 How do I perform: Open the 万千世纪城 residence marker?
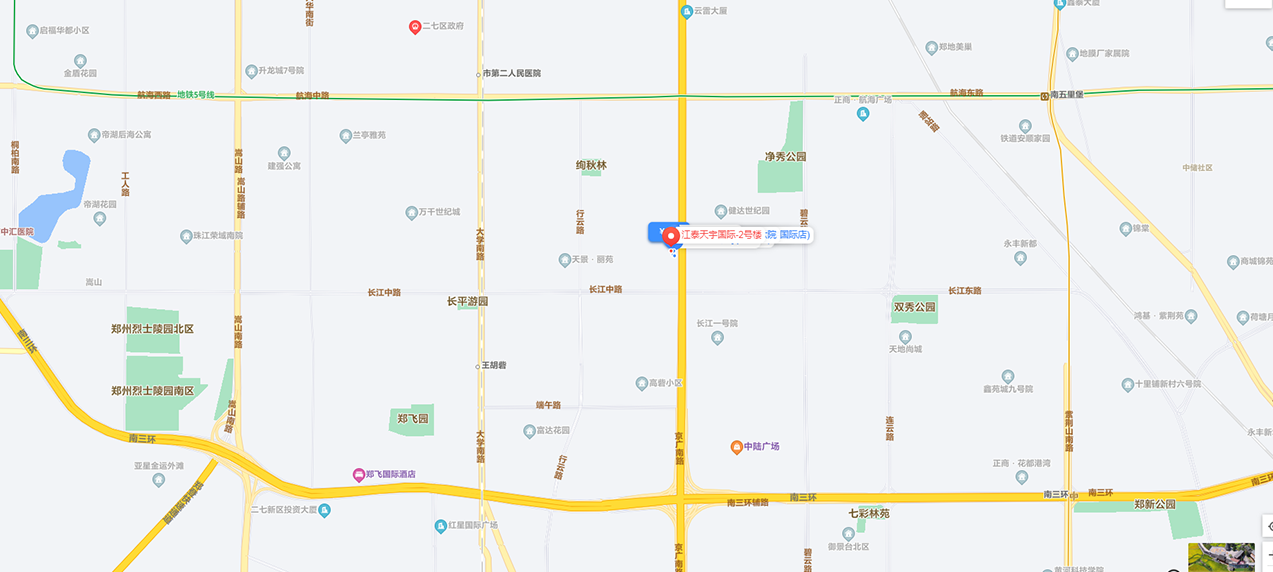click(x=411, y=213)
